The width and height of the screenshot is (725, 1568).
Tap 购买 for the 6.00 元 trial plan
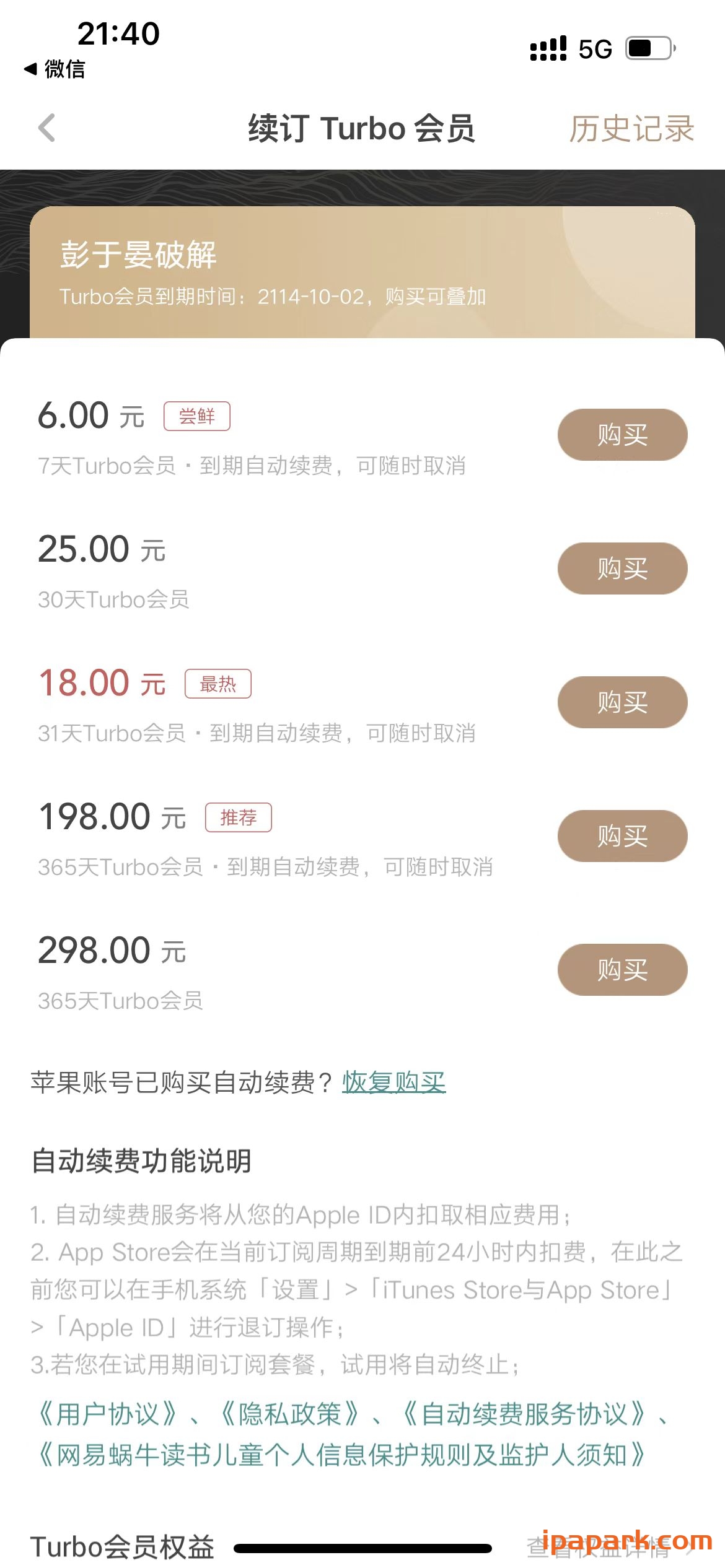pos(622,435)
